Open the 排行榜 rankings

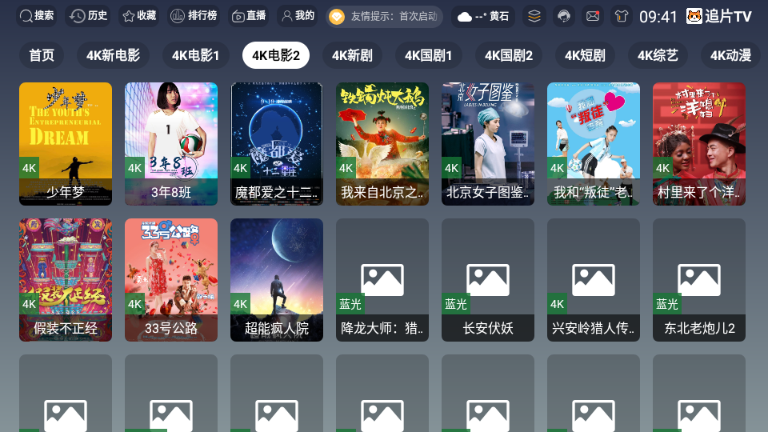(x=193, y=16)
